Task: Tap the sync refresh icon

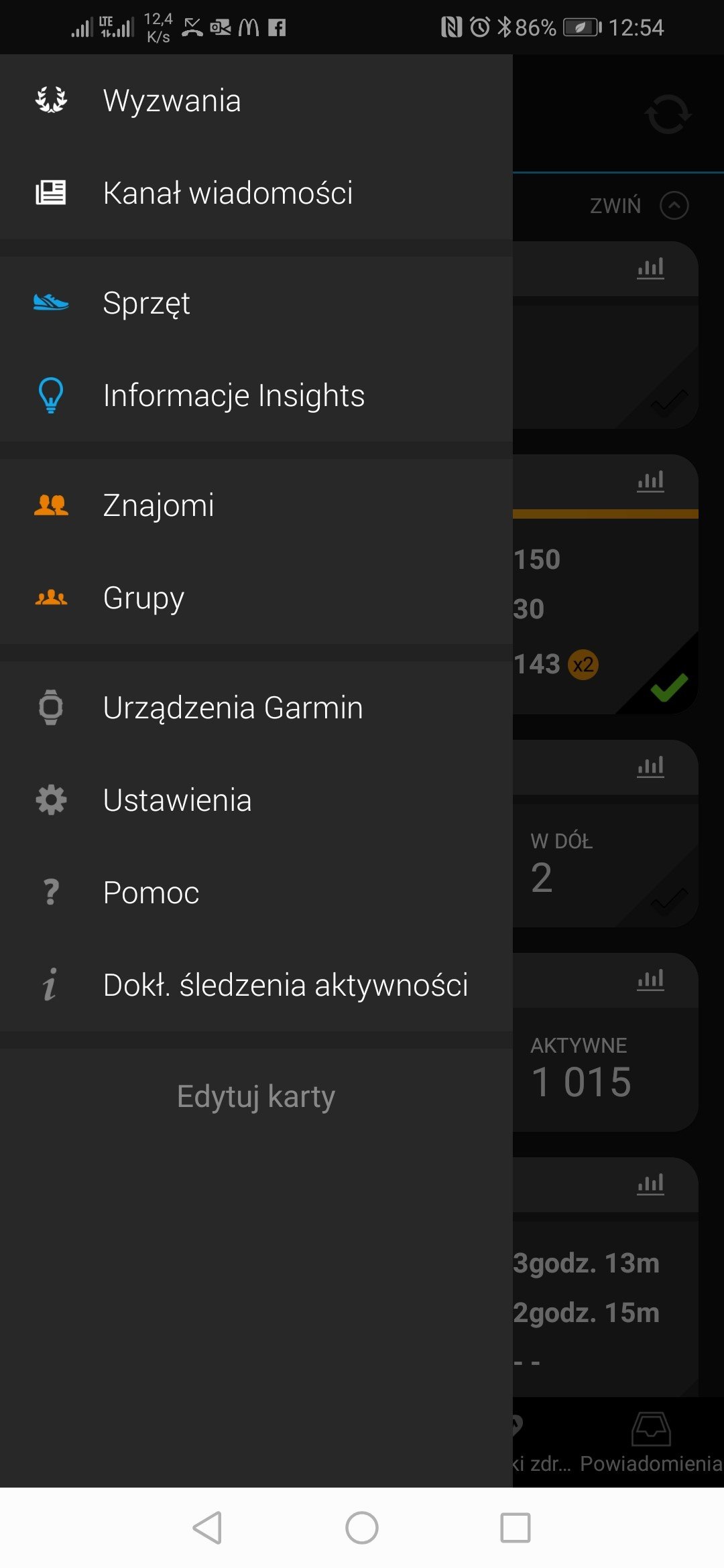Action: 668,115
